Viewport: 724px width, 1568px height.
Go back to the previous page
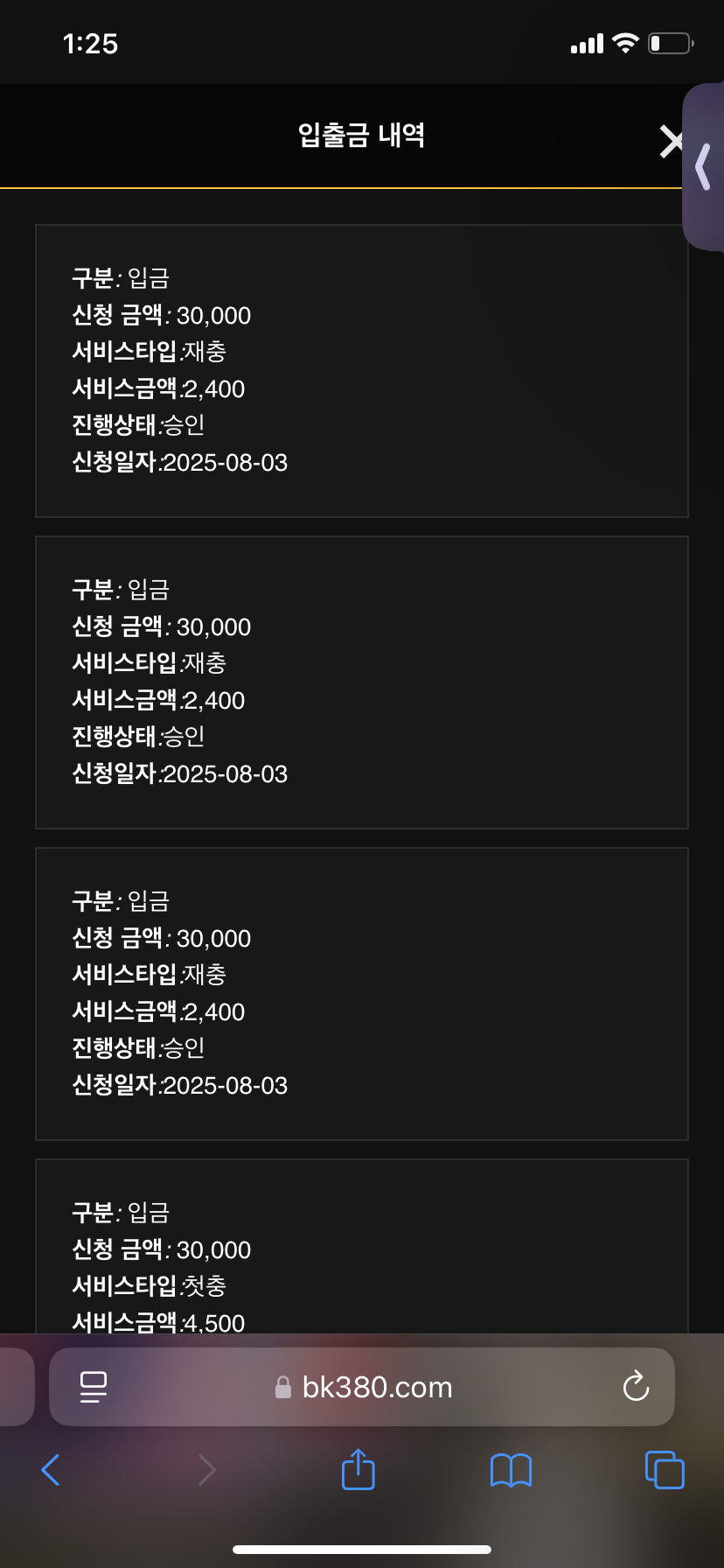[51, 1470]
